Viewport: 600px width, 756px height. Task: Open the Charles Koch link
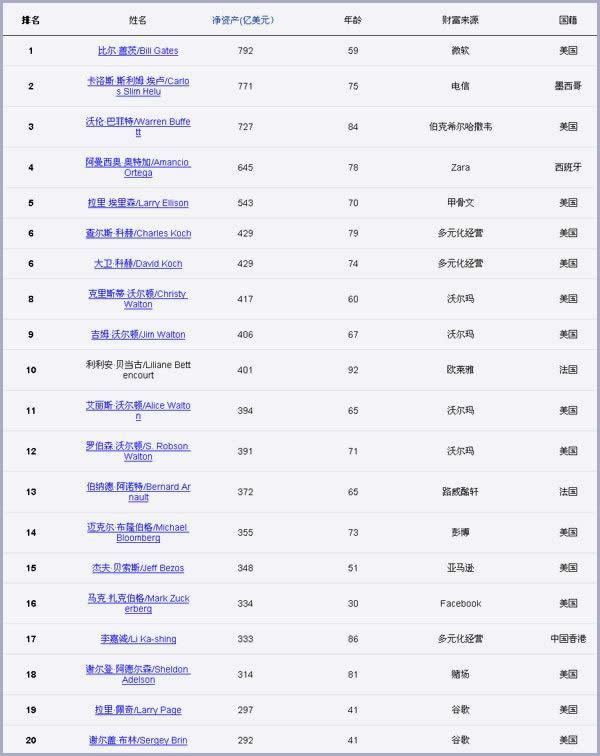138,233
